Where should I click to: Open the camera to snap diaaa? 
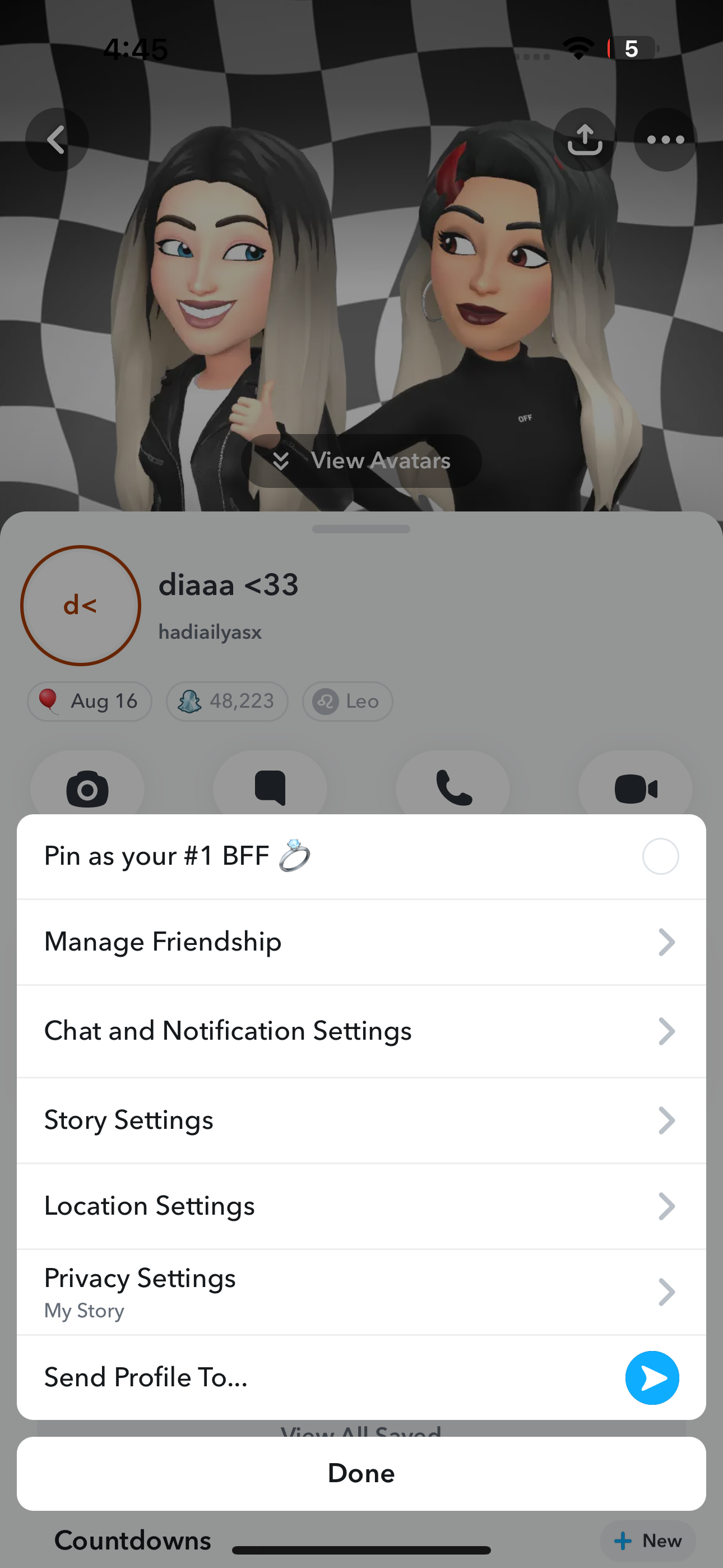[87, 787]
